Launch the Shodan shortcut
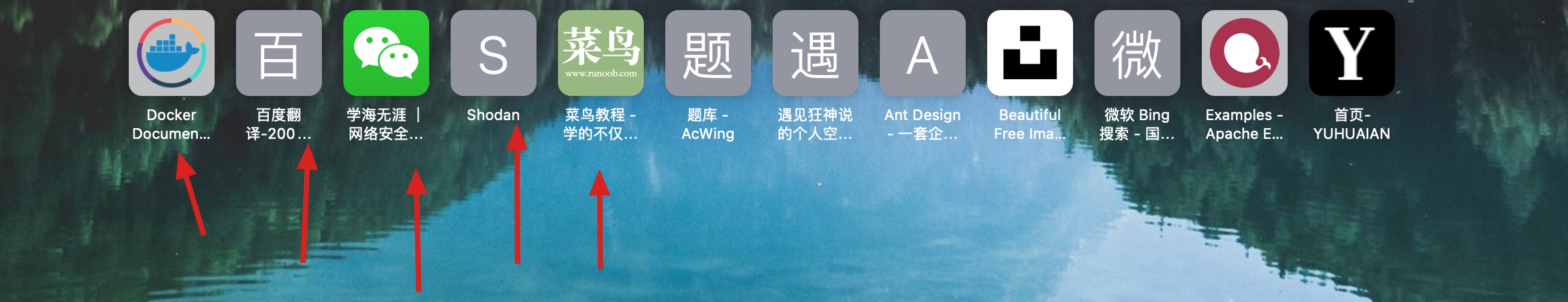 [x=494, y=54]
